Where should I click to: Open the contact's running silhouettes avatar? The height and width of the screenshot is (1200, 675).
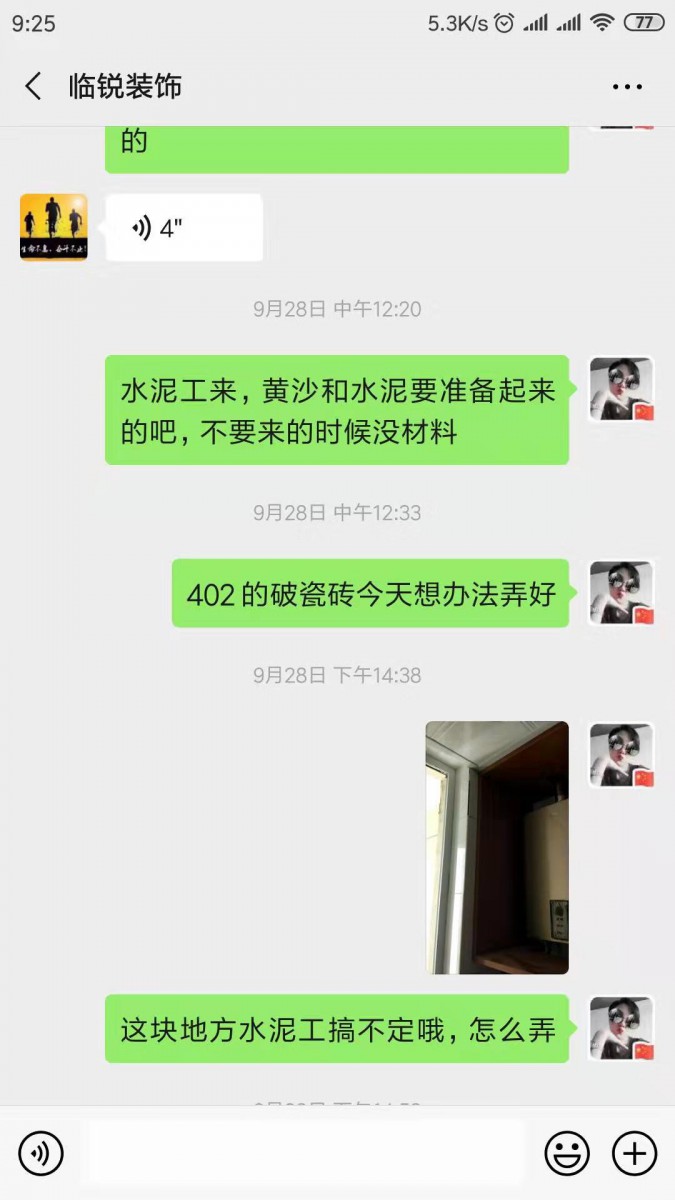pos(54,228)
